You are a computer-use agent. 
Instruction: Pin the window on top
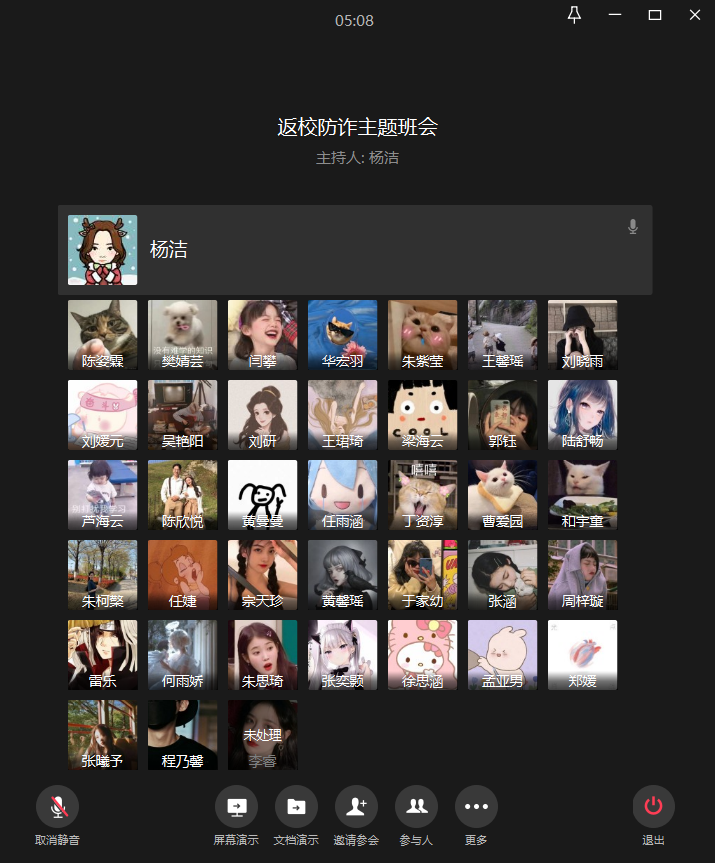coord(574,14)
